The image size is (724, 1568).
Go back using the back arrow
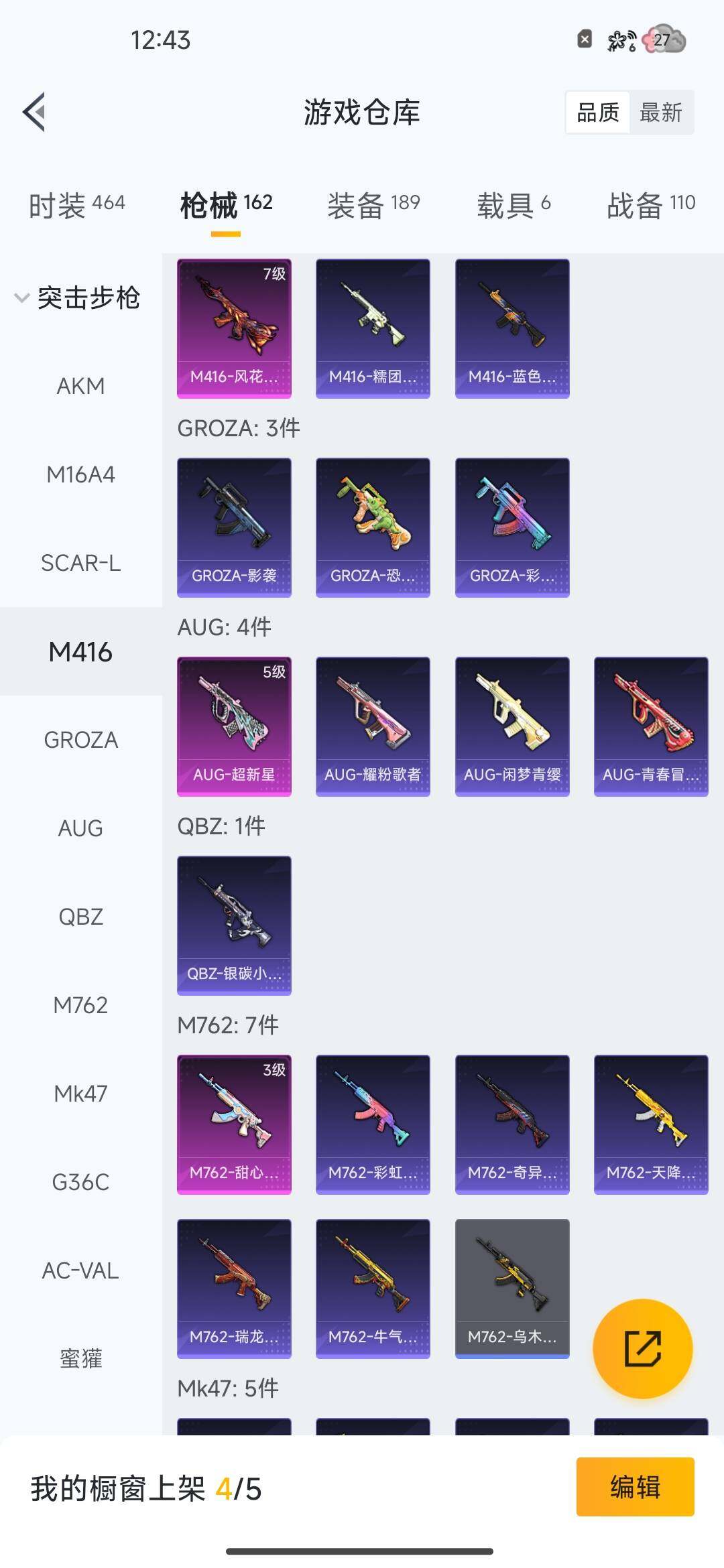click(35, 112)
